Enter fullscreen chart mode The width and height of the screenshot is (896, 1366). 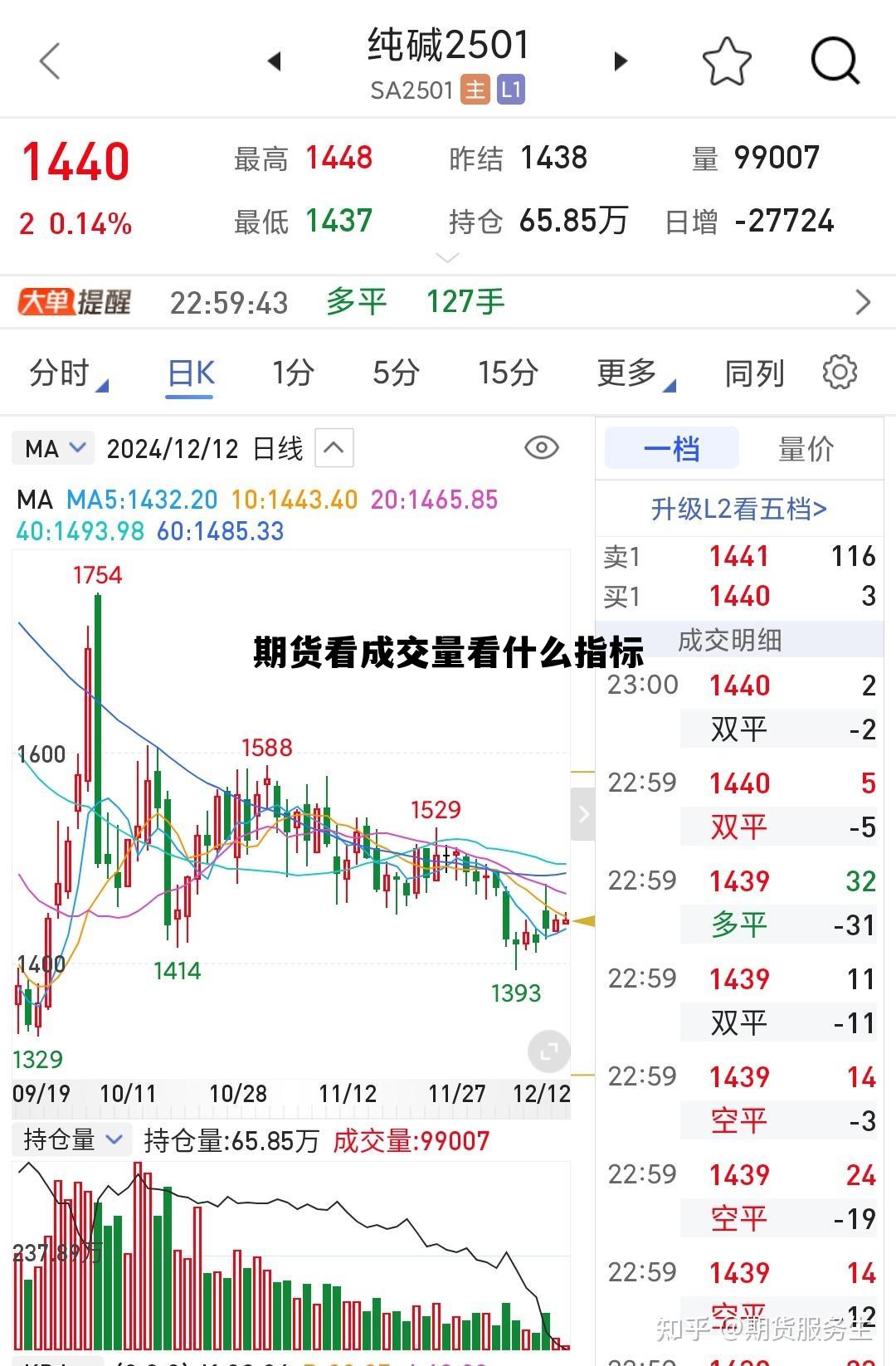pos(548,1051)
